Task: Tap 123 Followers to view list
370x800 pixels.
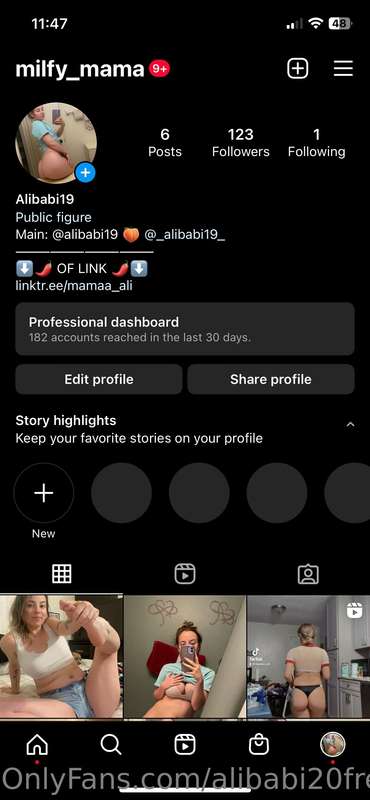Action: pos(241,143)
